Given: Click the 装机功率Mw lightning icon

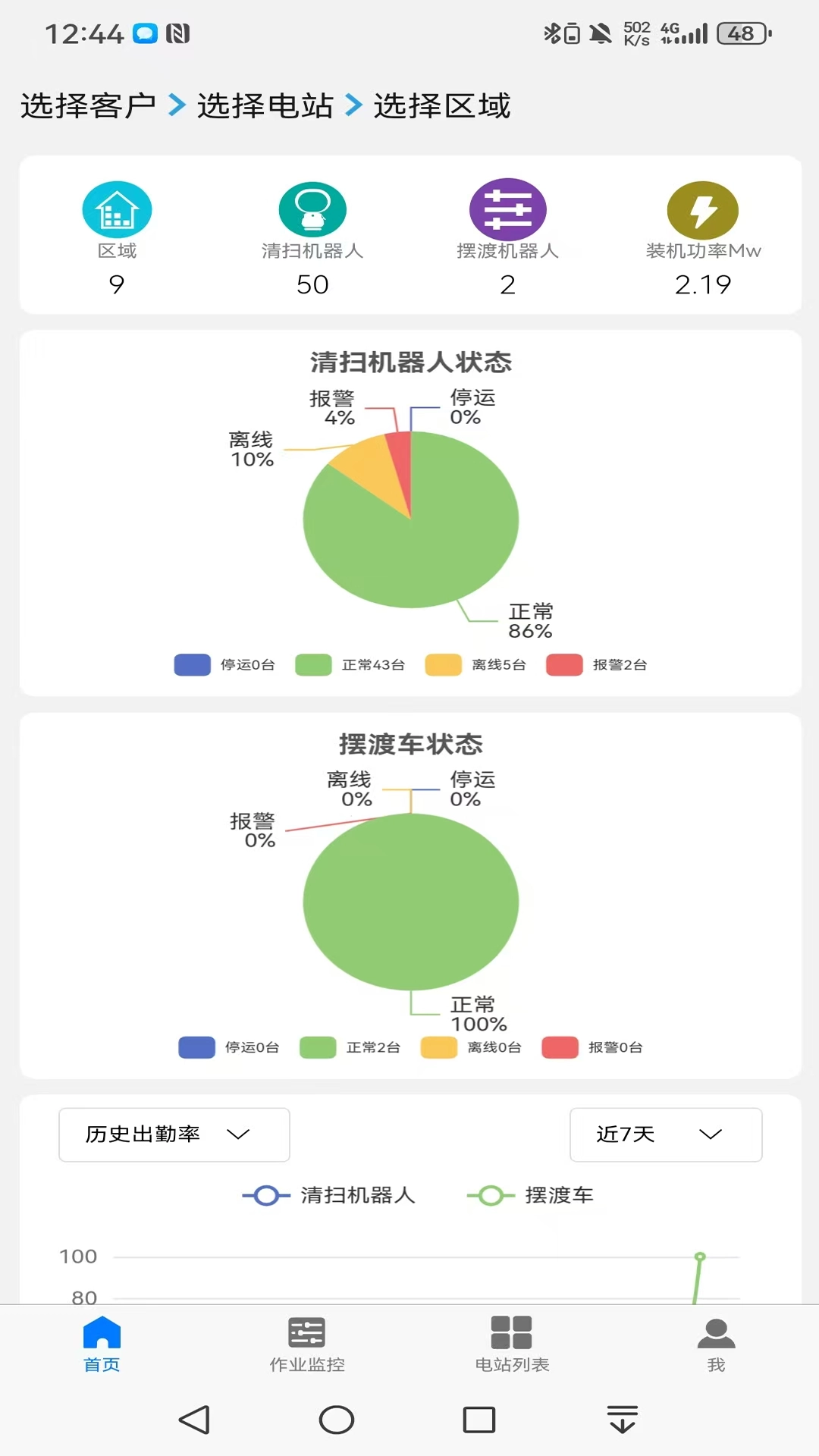Looking at the screenshot, I should (x=702, y=209).
